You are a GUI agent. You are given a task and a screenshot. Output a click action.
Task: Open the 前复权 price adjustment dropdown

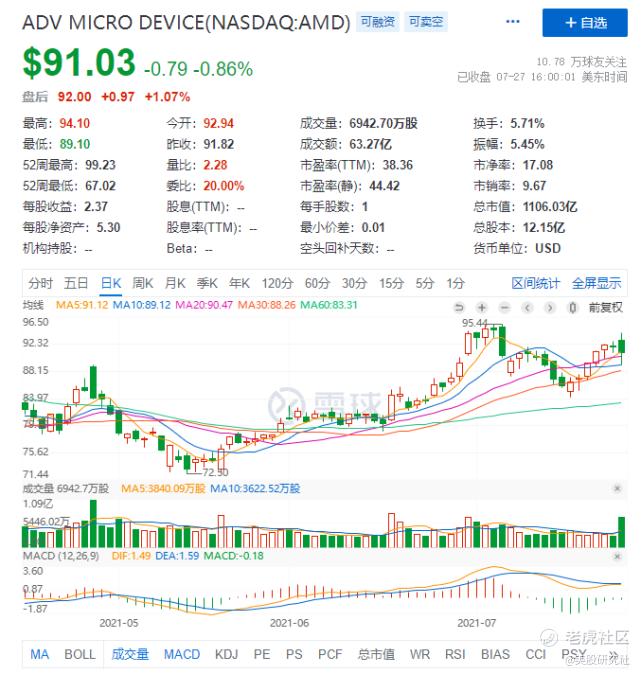click(x=605, y=307)
